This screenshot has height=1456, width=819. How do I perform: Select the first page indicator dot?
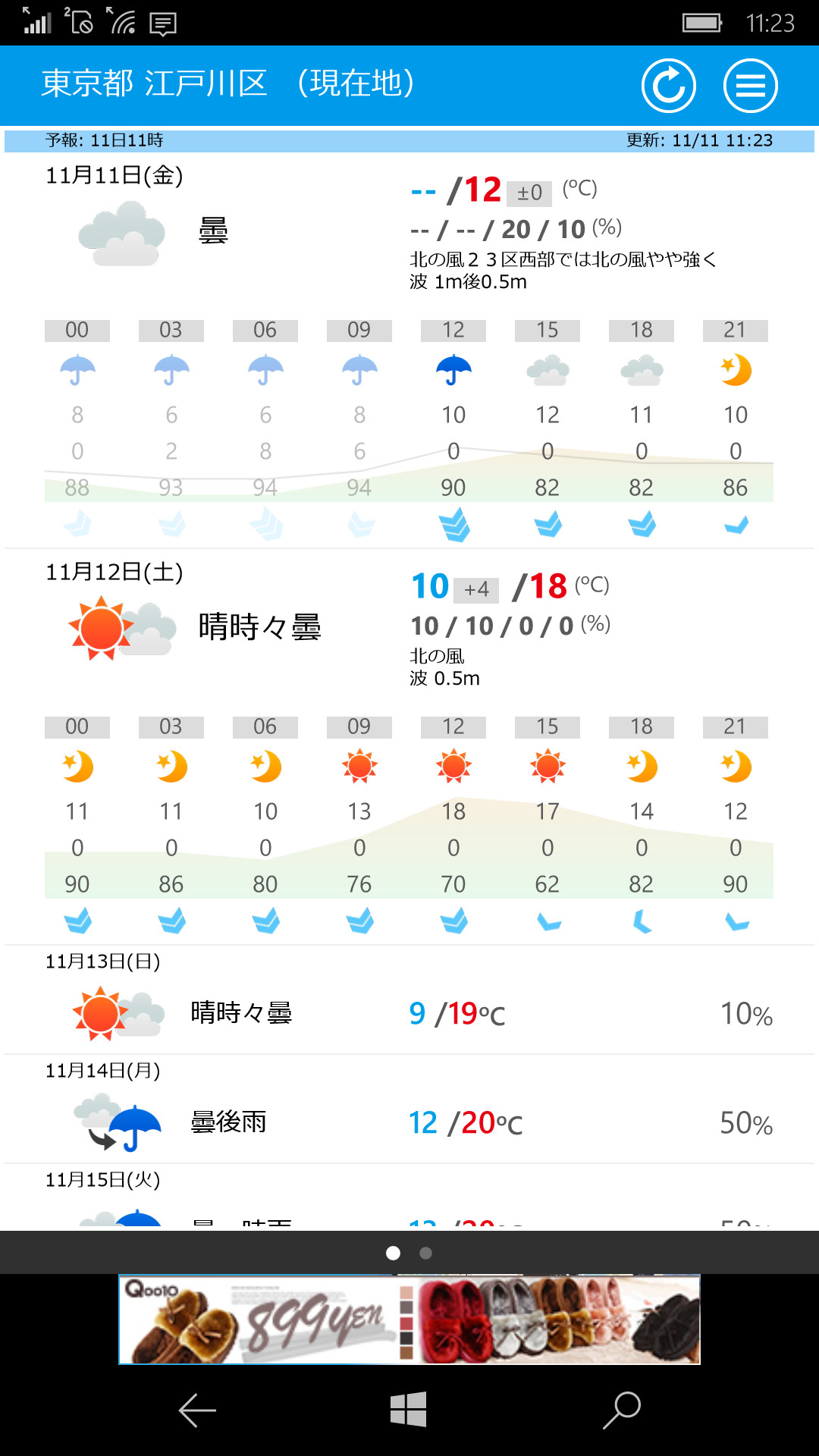coord(394,1253)
